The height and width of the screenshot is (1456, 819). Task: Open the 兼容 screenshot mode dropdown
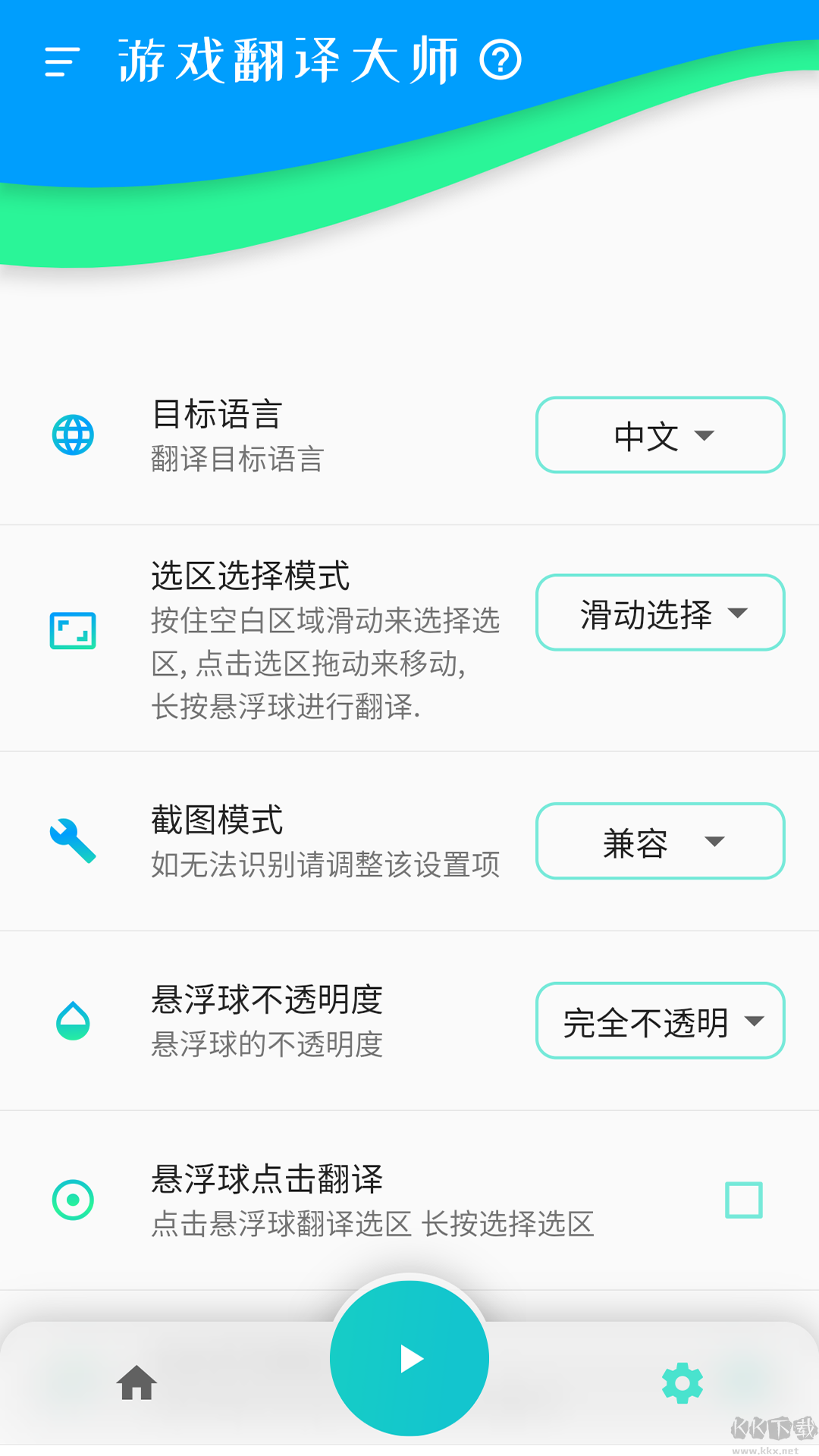pyautogui.click(x=659, y=841)
